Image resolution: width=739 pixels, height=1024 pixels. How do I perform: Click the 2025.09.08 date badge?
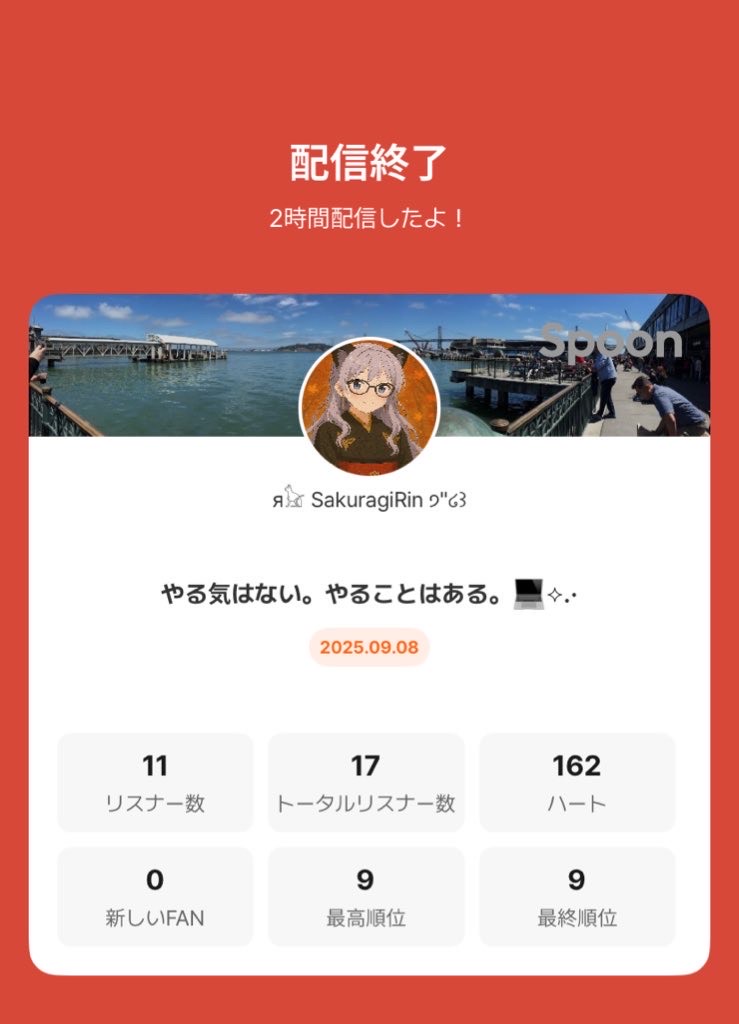(369, 645)
